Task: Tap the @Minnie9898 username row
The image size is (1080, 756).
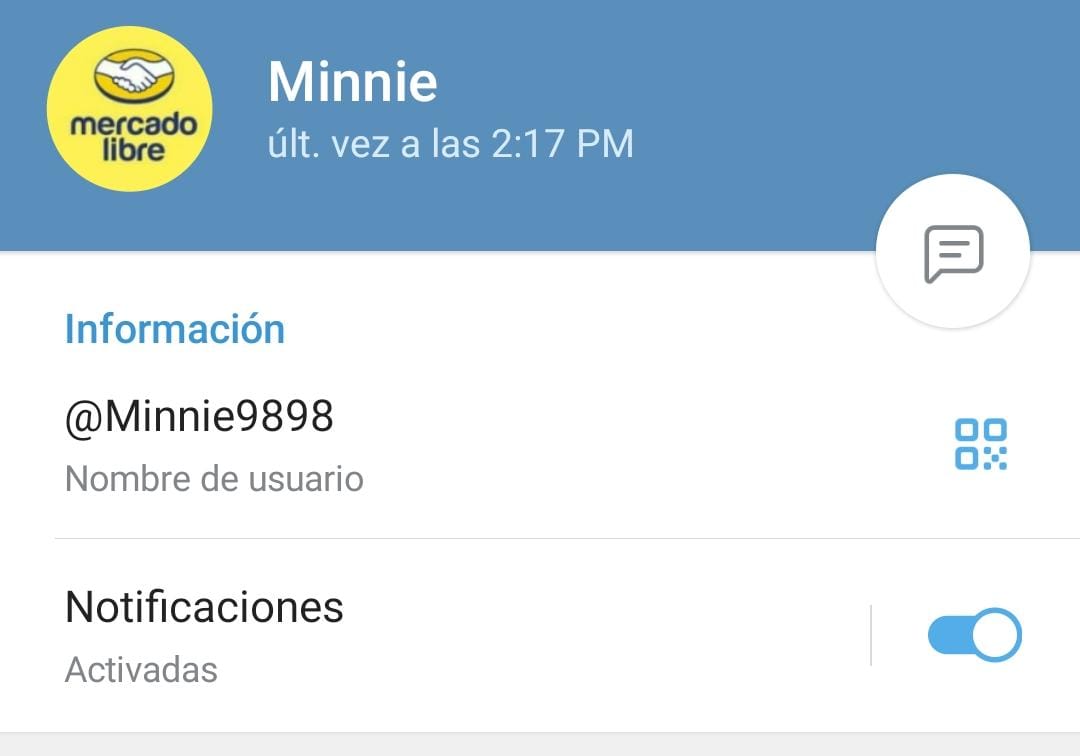Action: click(400, 446)
